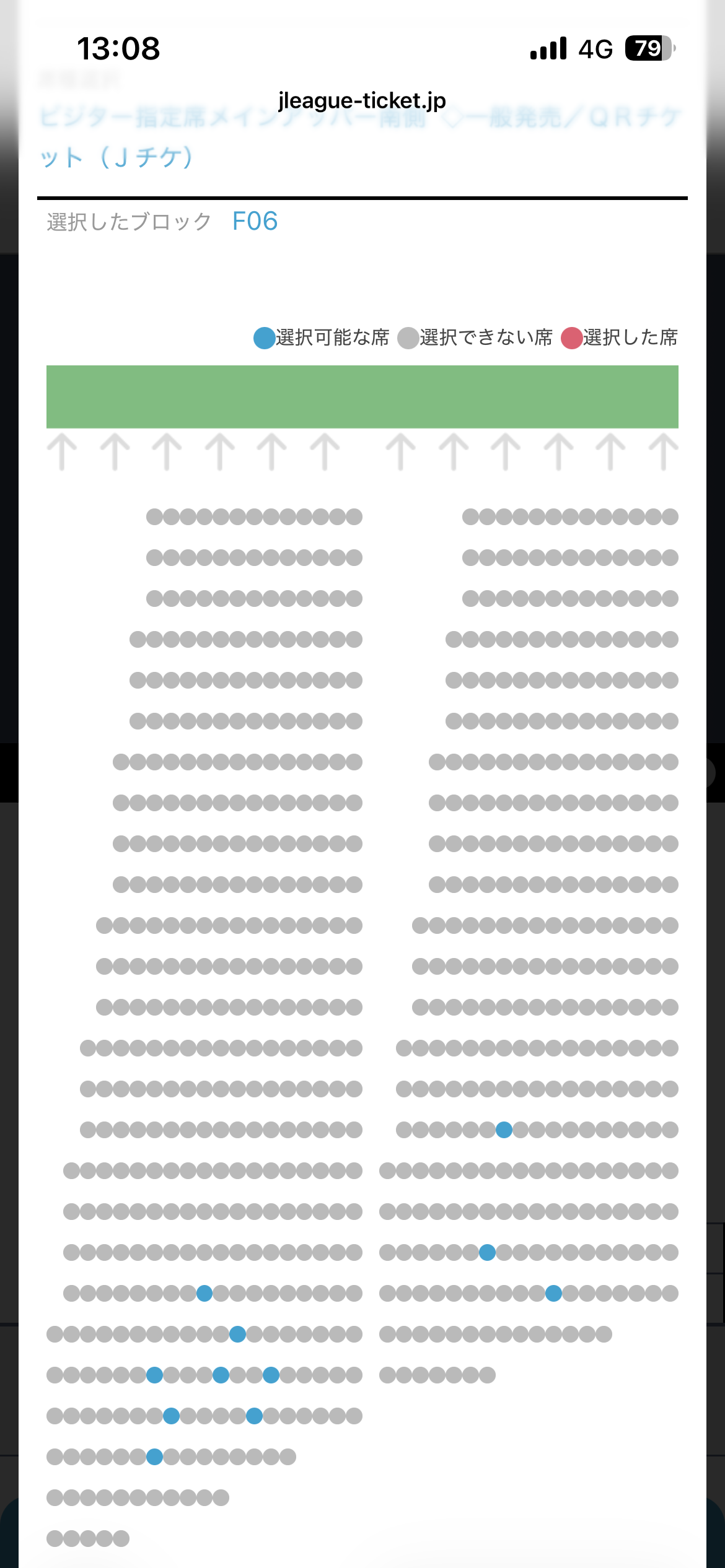Select the highest blue seat in left block
This screenshot has width=725, height=1568.
click(x=204, y=1293)
